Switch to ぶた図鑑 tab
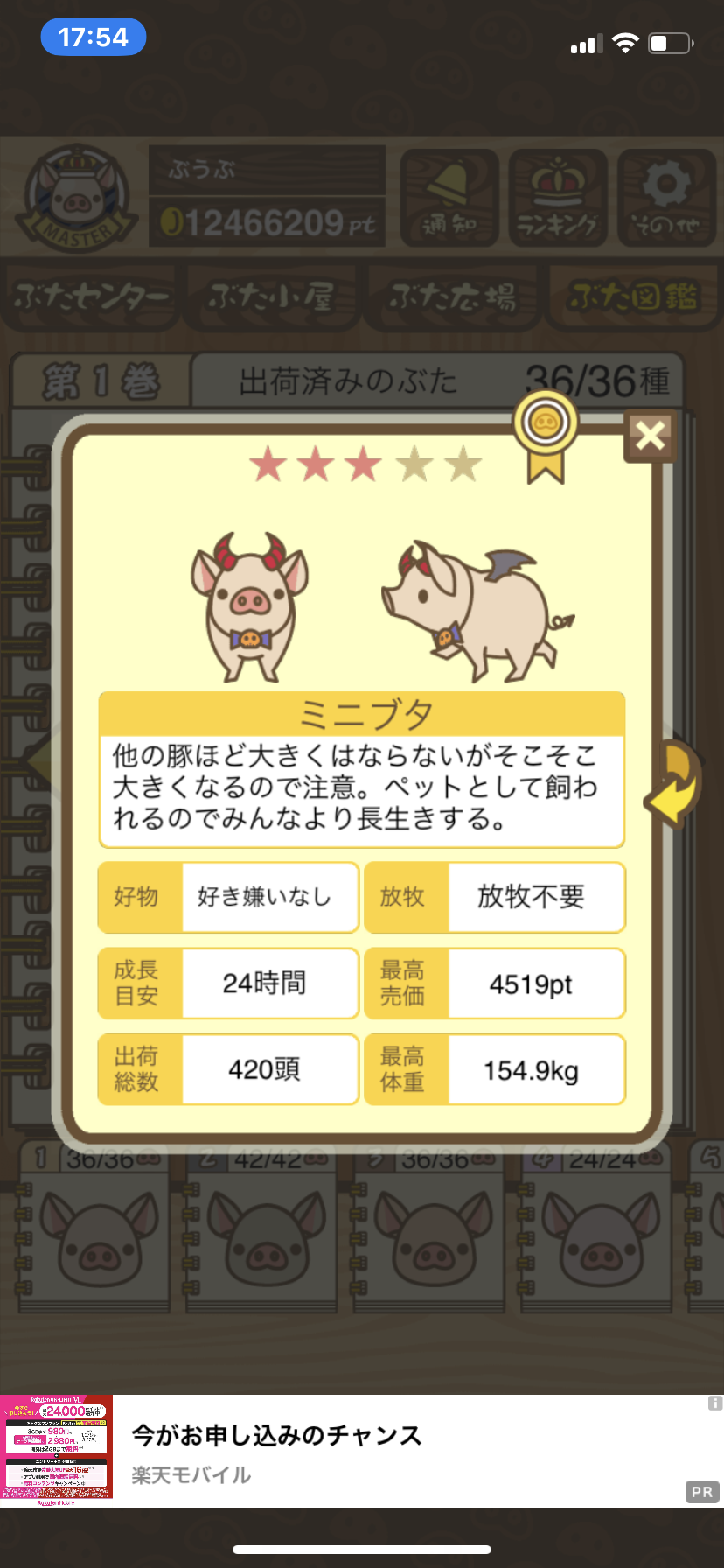Image resolution: width=724 pixels, height=1568 pixels. click(x=633, y=297)
